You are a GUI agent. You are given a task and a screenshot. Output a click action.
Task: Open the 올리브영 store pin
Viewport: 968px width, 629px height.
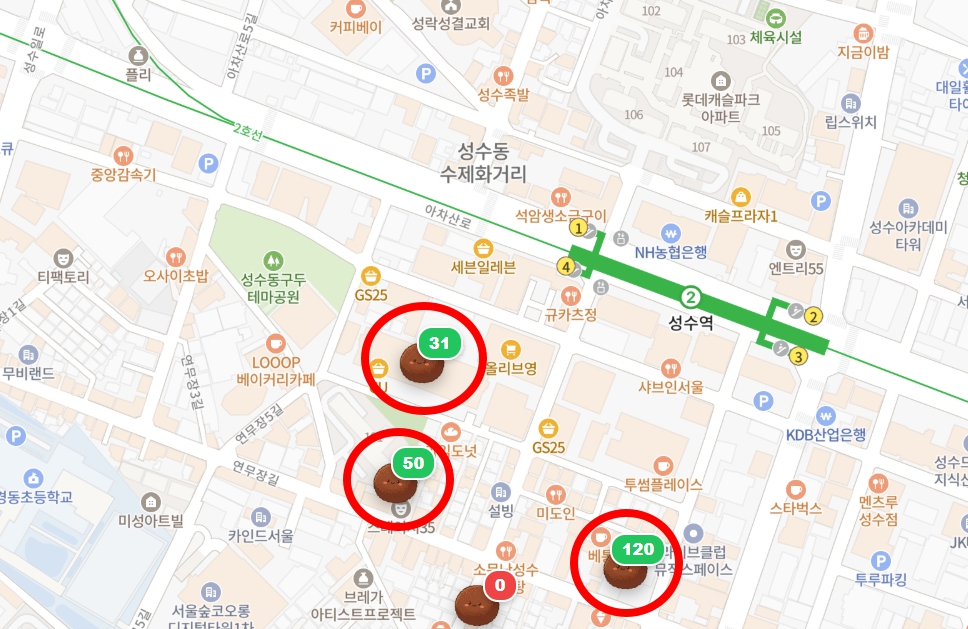(x=510, y=350)
